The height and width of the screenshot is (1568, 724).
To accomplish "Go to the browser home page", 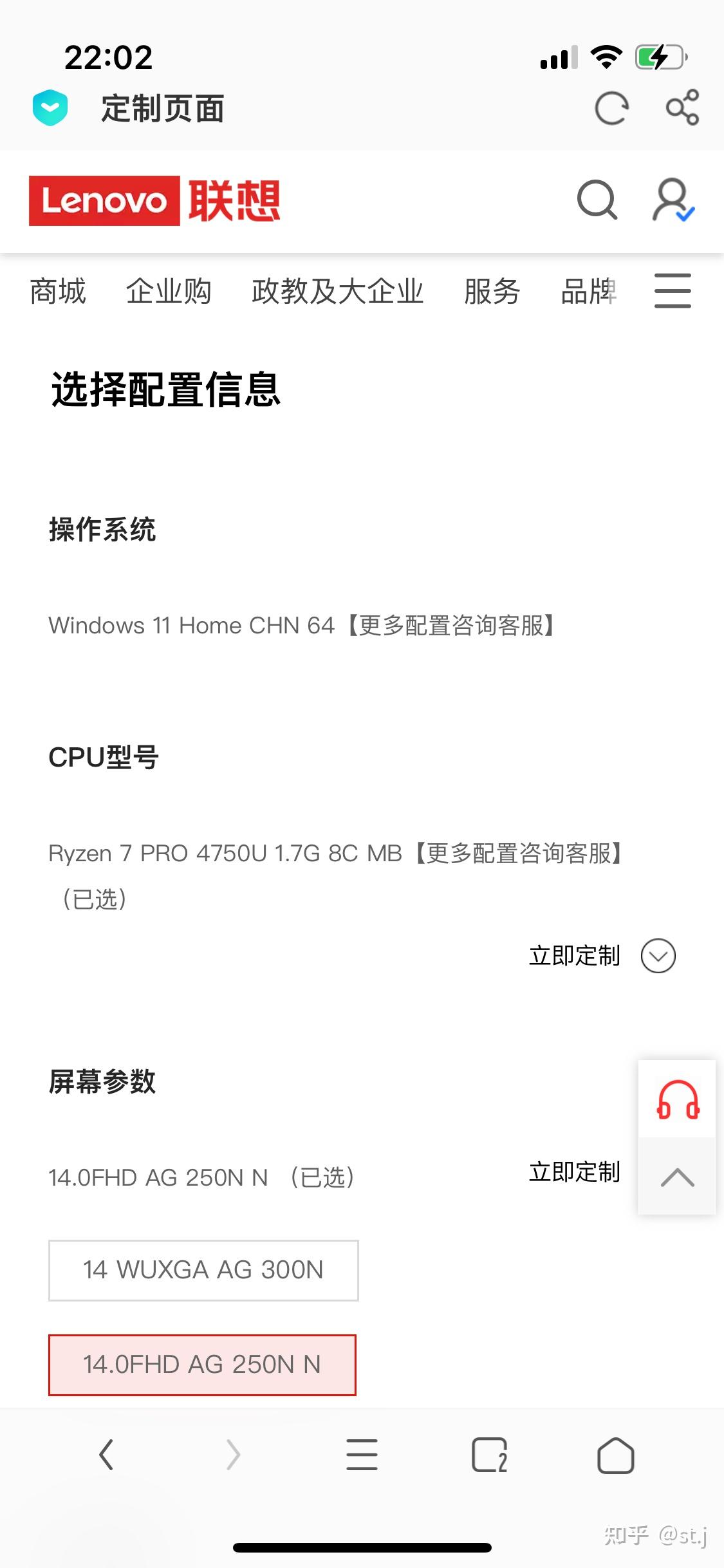I will click(x=616, y=1455).
